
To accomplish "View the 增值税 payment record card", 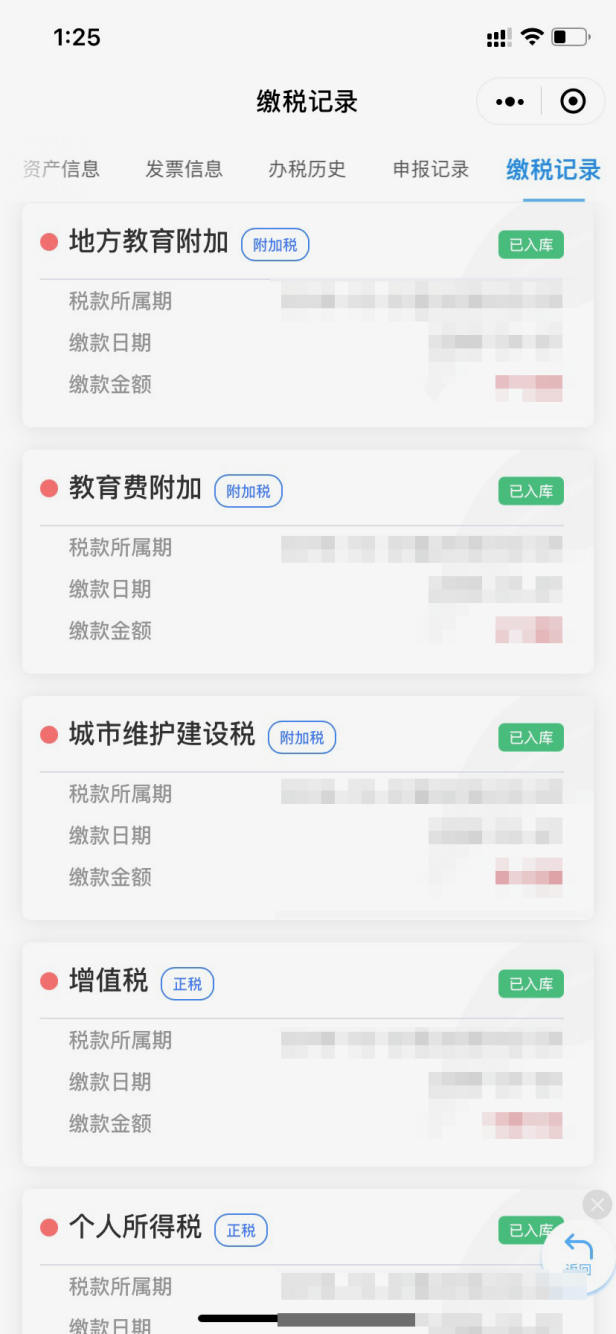I will click(x=308, y=1055).
